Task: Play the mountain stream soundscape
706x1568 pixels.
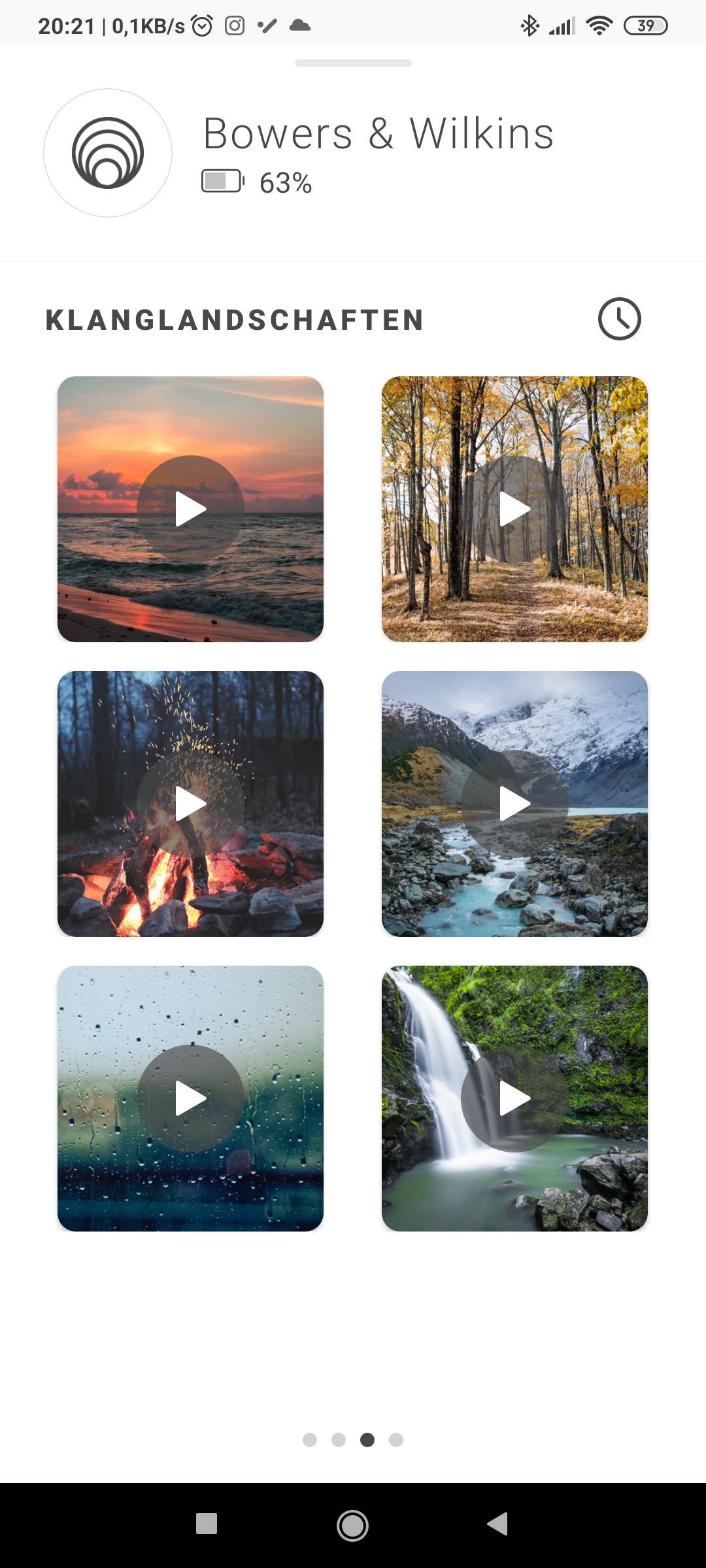Action: (x=514, y=804)
